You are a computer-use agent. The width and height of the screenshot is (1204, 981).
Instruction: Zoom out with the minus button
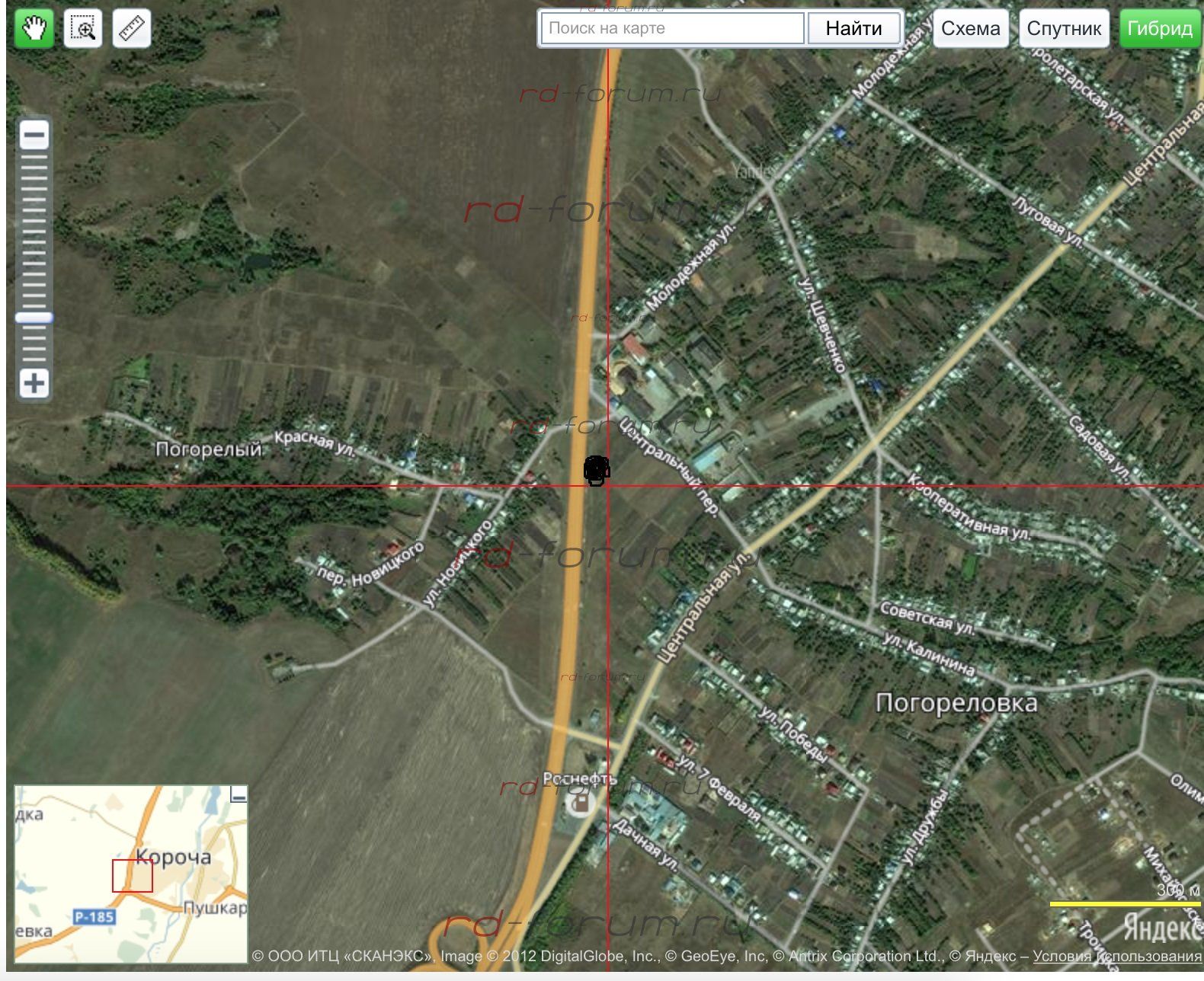point(34,136)
